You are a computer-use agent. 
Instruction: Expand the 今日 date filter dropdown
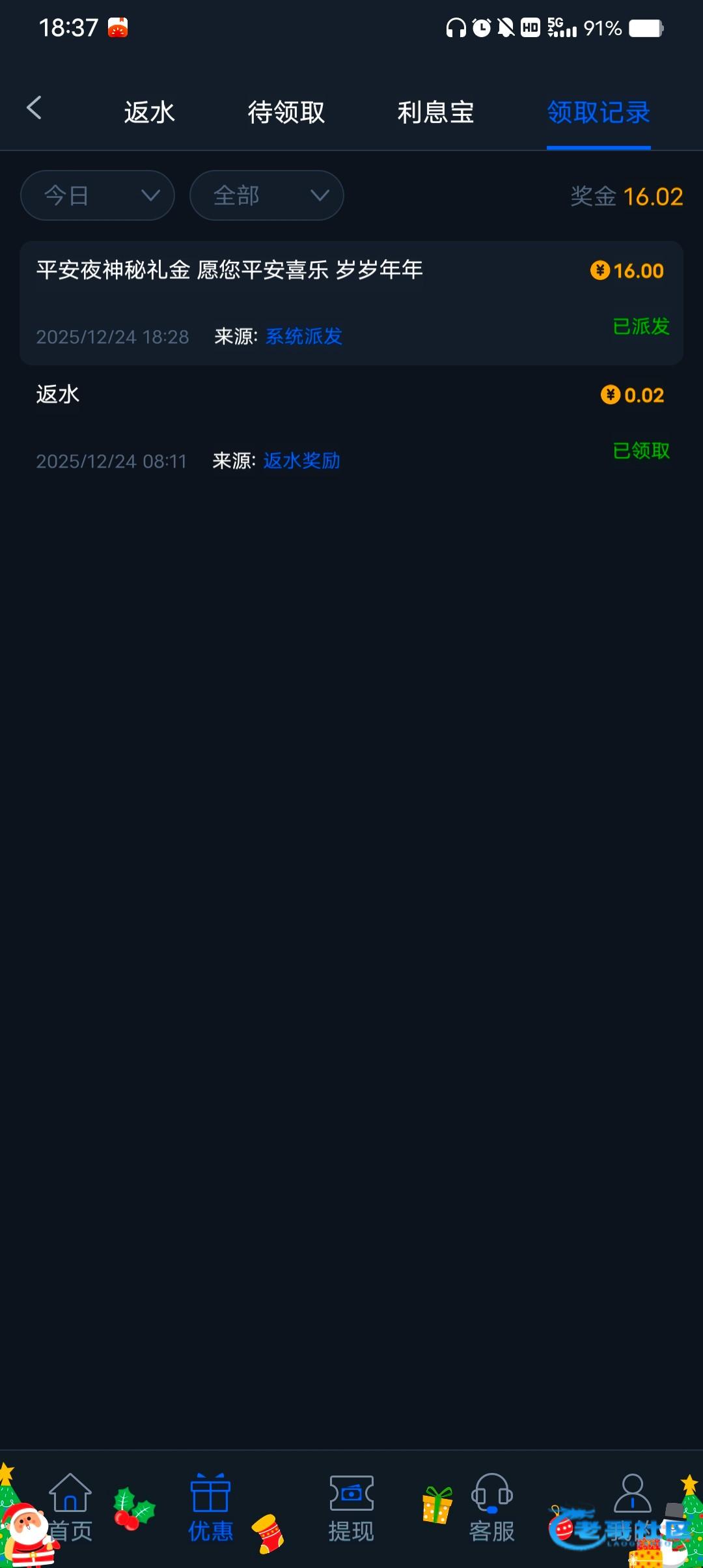[98, 195]
